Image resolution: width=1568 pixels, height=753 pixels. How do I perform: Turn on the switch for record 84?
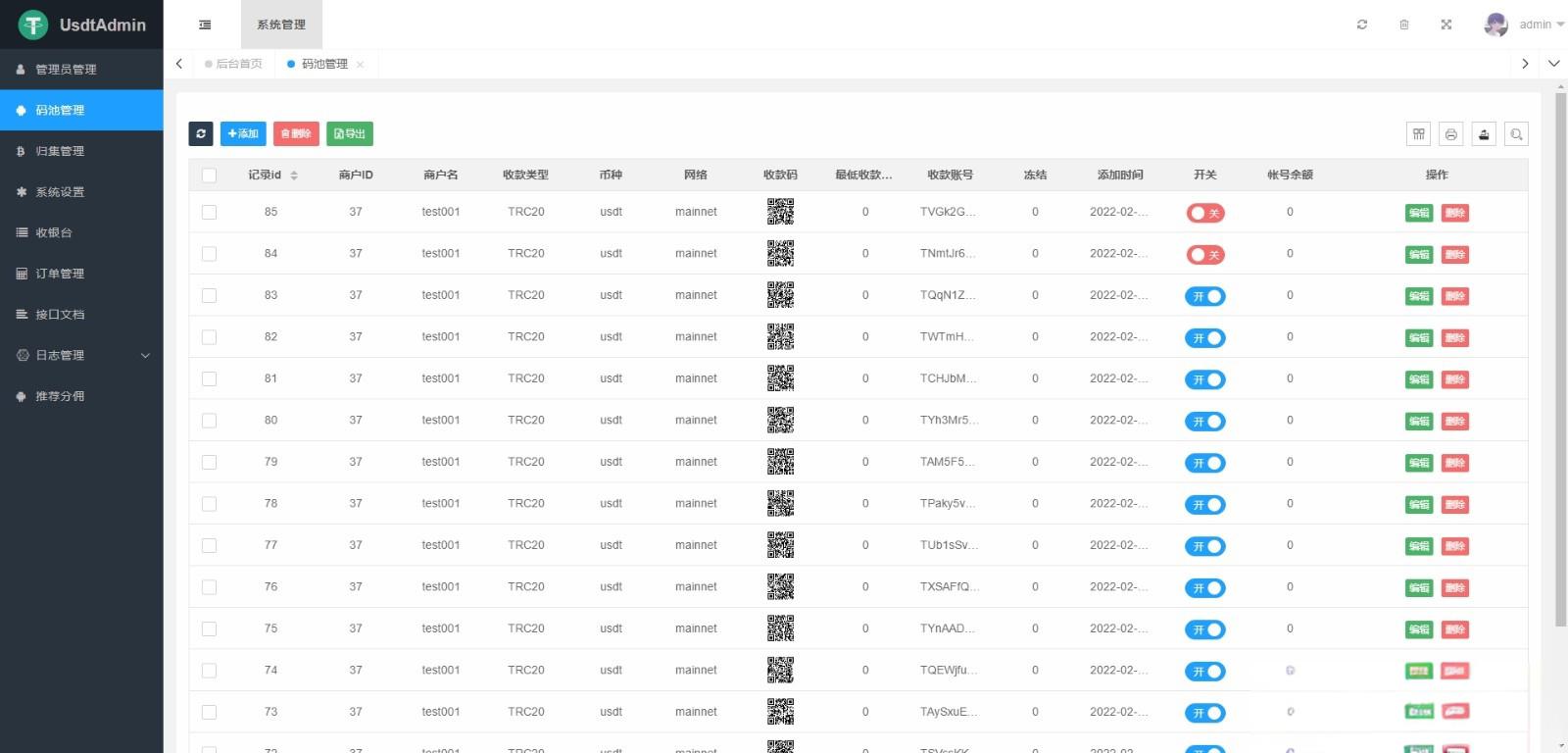click(1205, 255)
